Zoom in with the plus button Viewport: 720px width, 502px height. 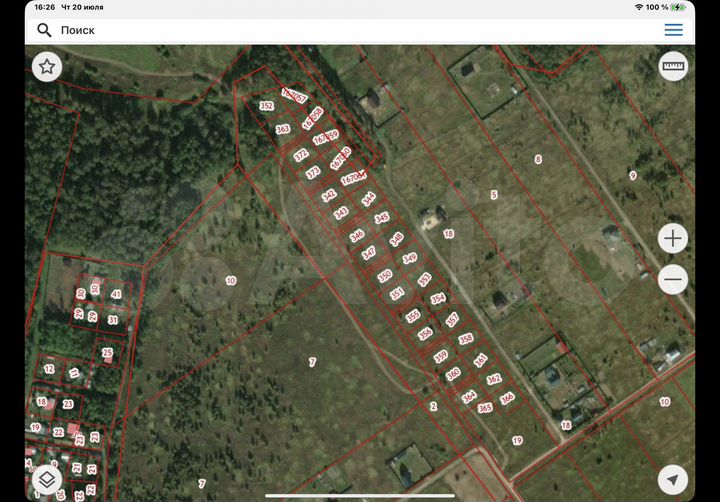[673, 238]
